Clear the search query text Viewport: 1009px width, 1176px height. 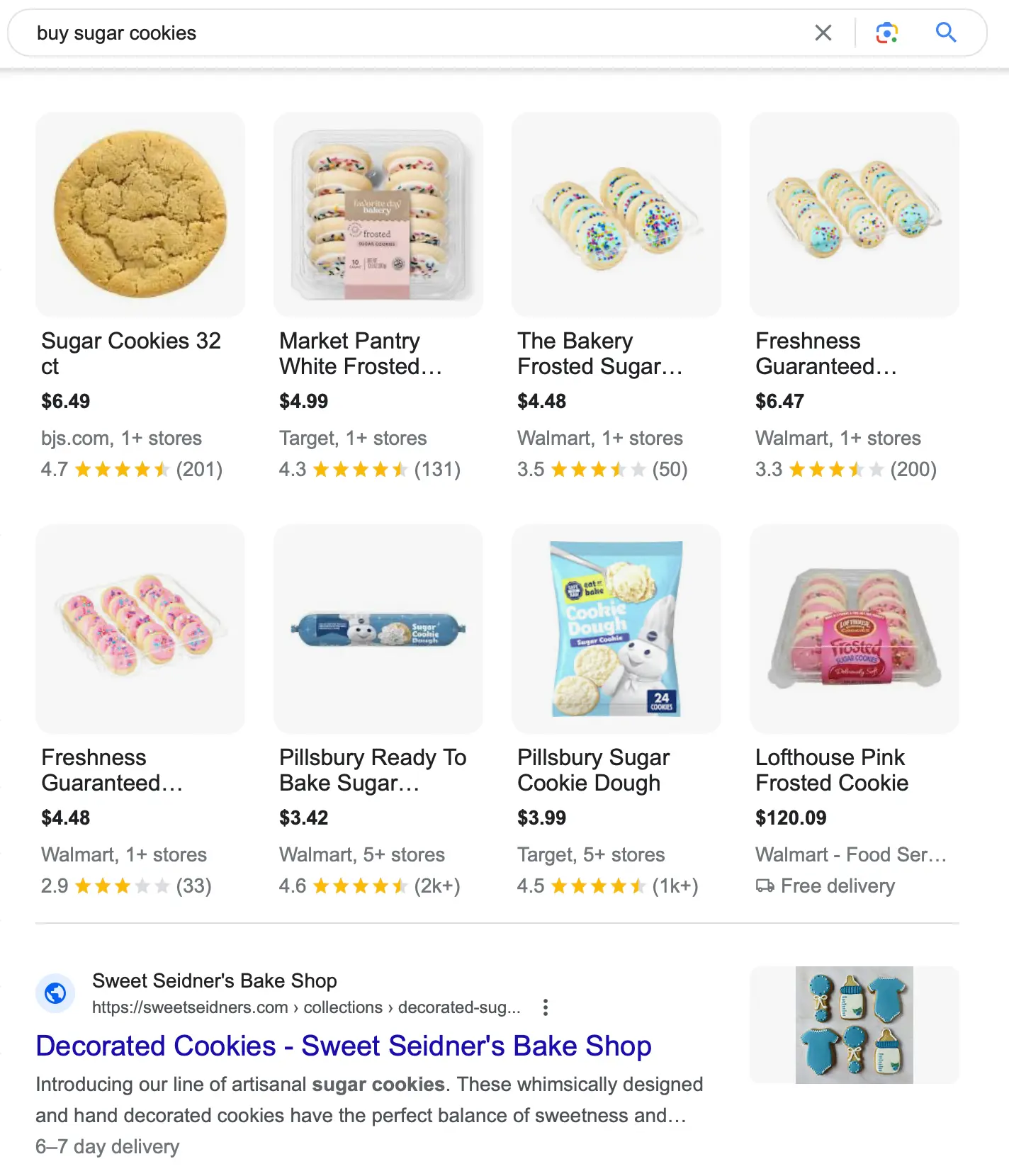(x=823, y=33)
